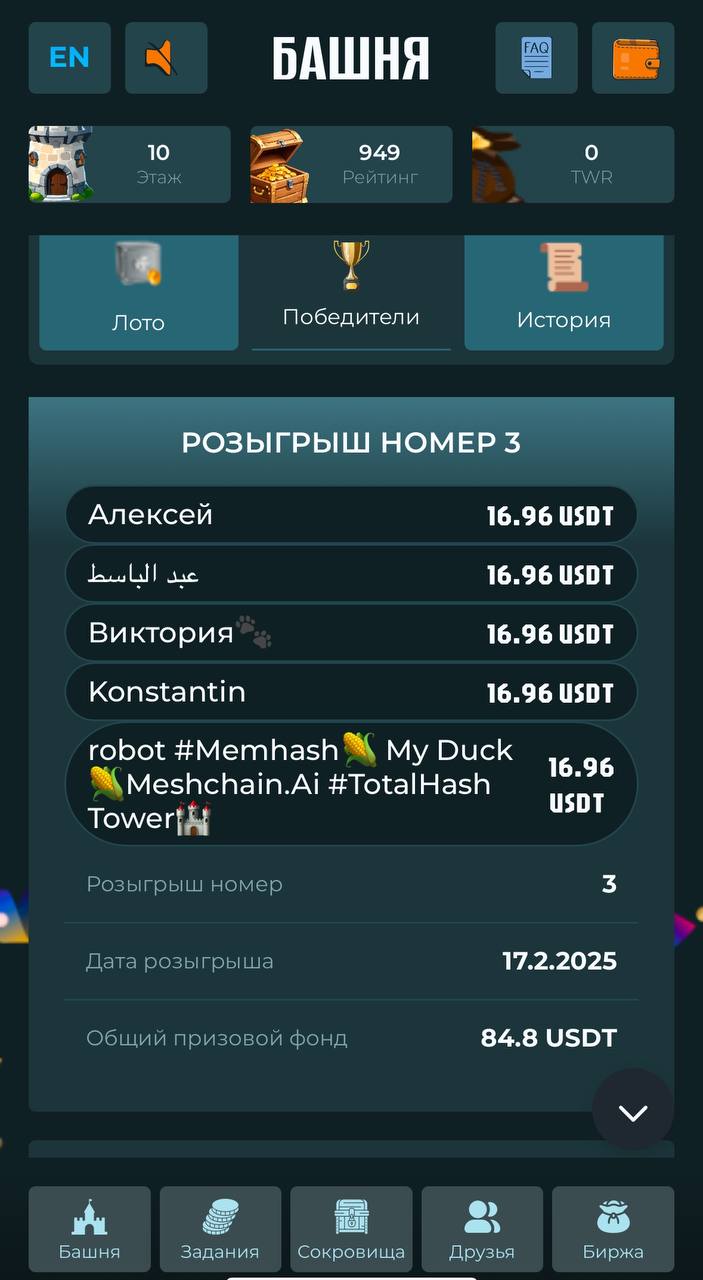The image size is (703, 1280).
Task: Select the Победители tab
Action: coord(351,292)
